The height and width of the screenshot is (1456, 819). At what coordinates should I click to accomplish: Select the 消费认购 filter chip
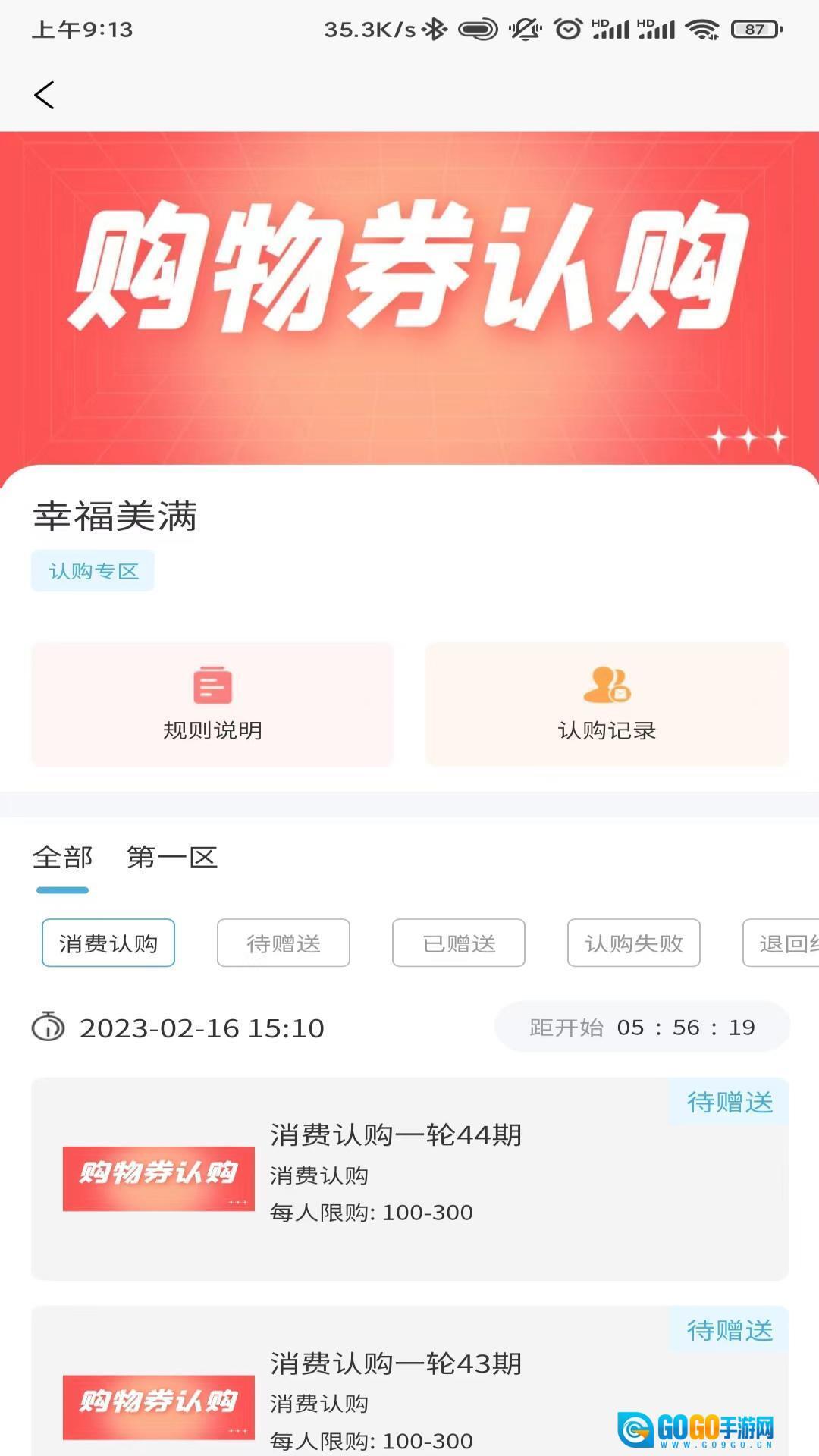(x=108, y=943)
